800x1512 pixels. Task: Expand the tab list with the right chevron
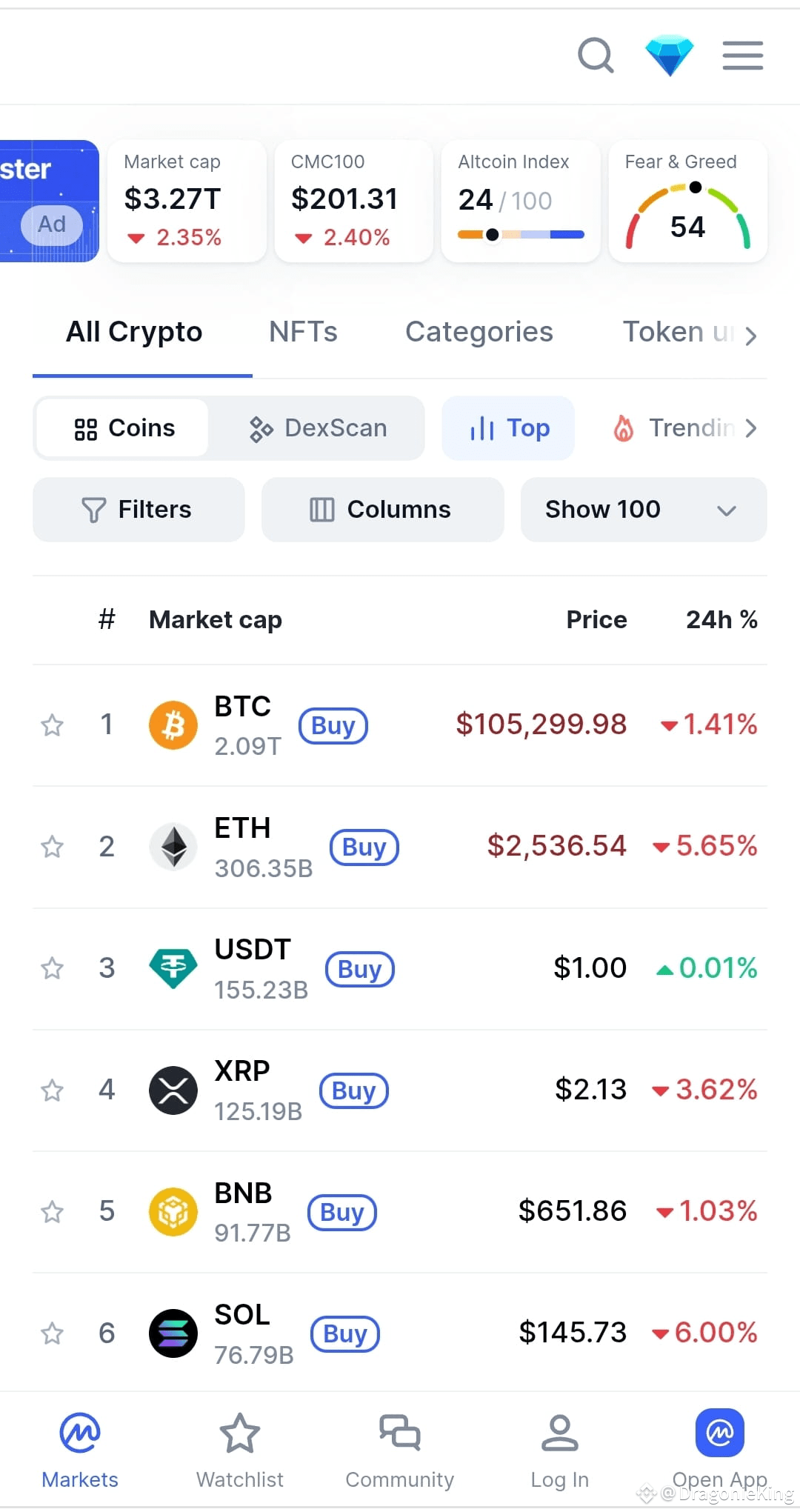[x=753, y=336]
